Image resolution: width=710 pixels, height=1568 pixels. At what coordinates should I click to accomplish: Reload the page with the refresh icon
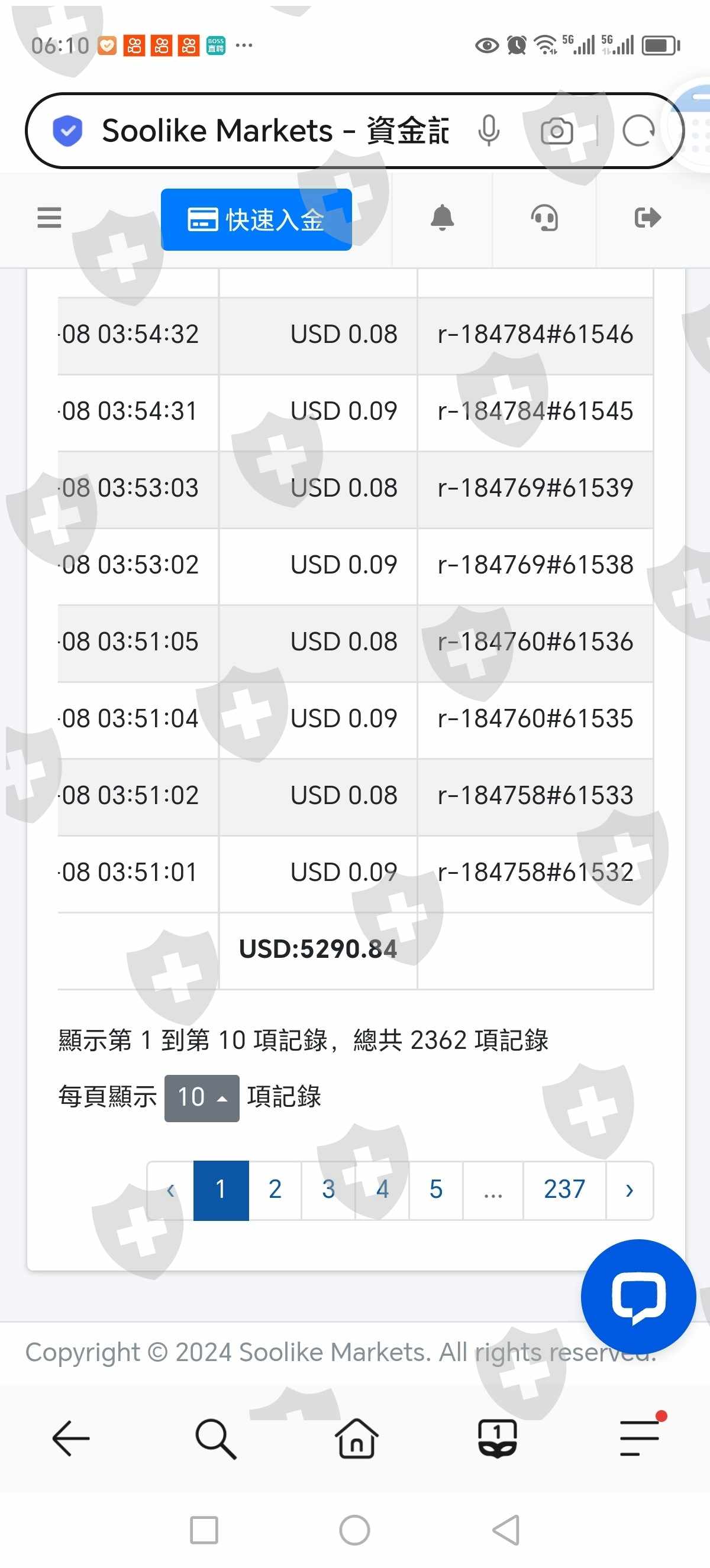[638, 131]
